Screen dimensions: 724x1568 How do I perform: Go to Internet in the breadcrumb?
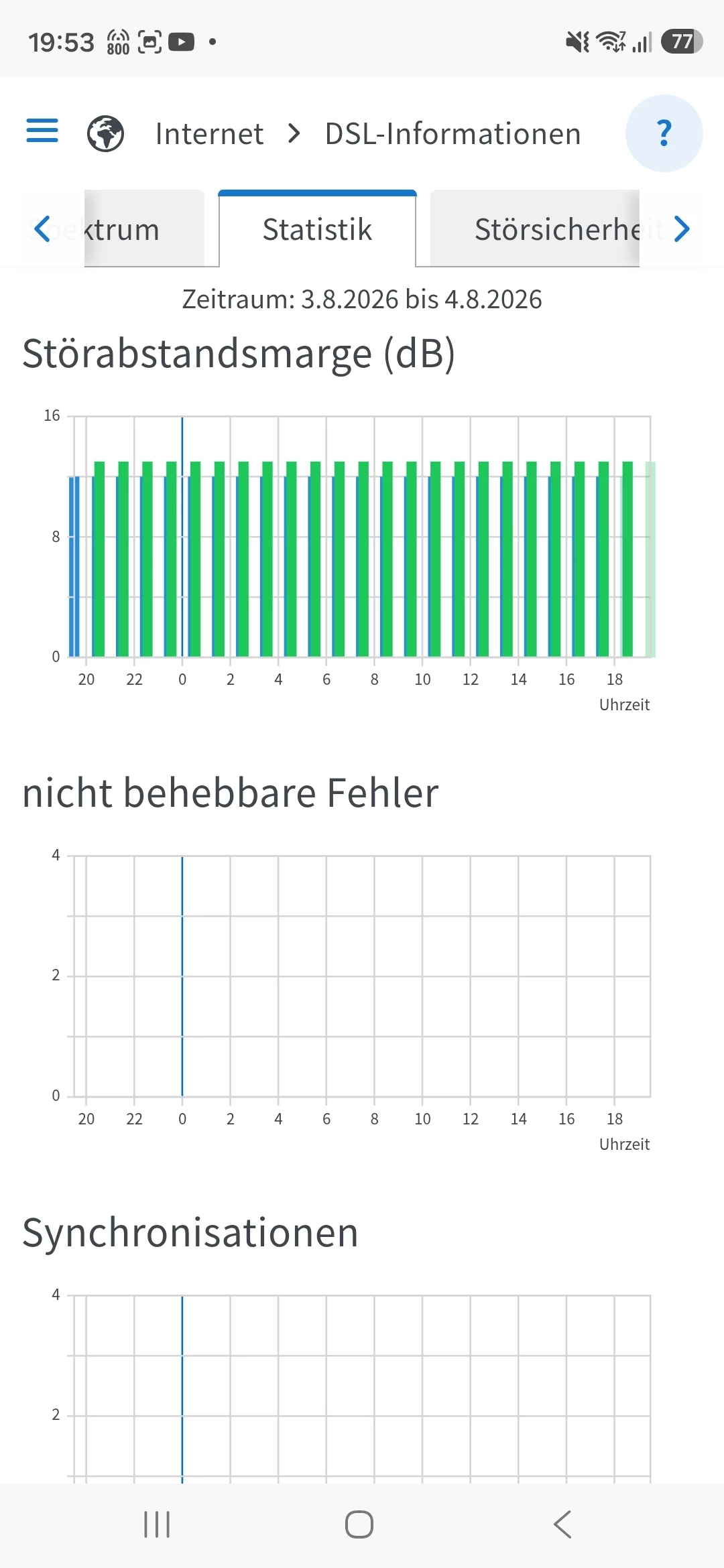209,134
